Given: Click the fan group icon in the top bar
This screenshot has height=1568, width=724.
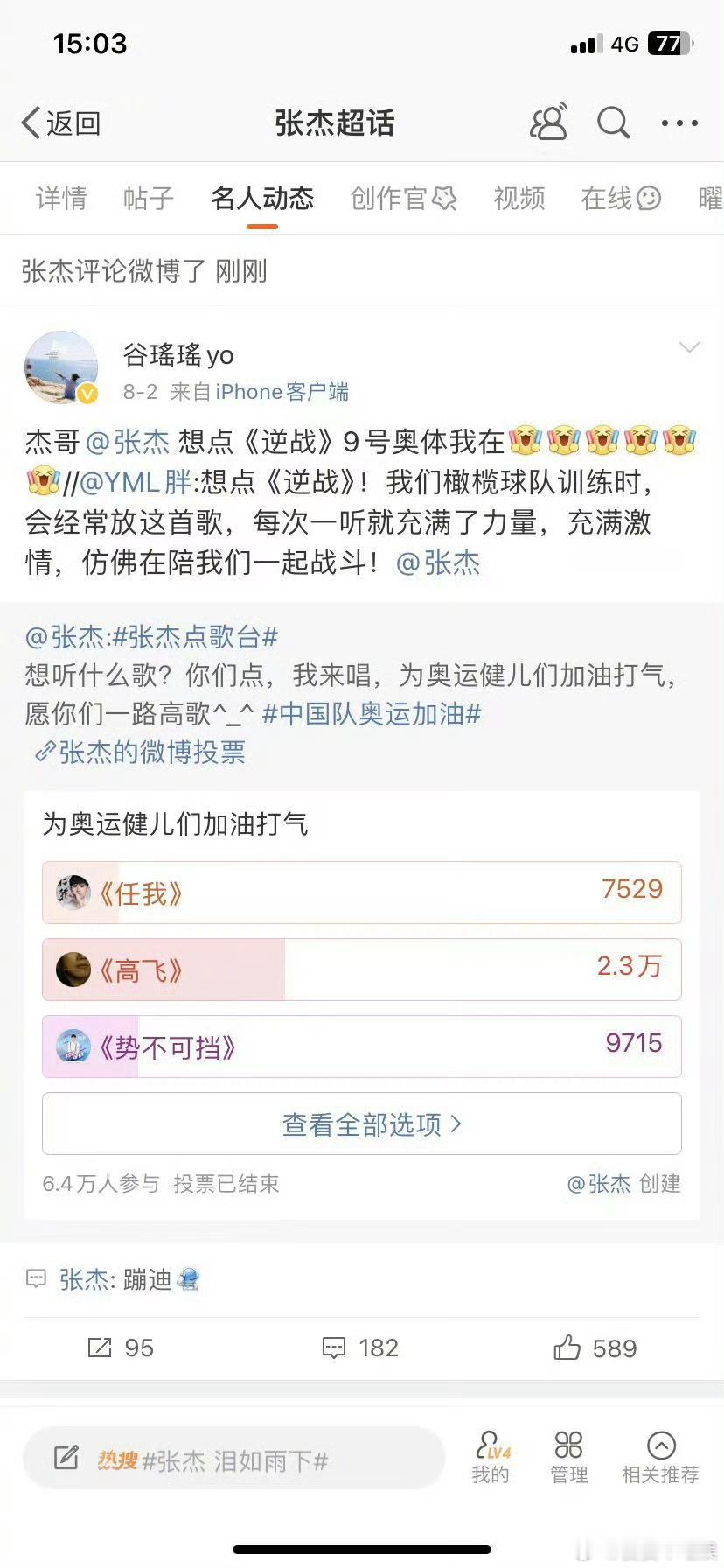Looking at the screenshot, I should [x=549, y=123].
